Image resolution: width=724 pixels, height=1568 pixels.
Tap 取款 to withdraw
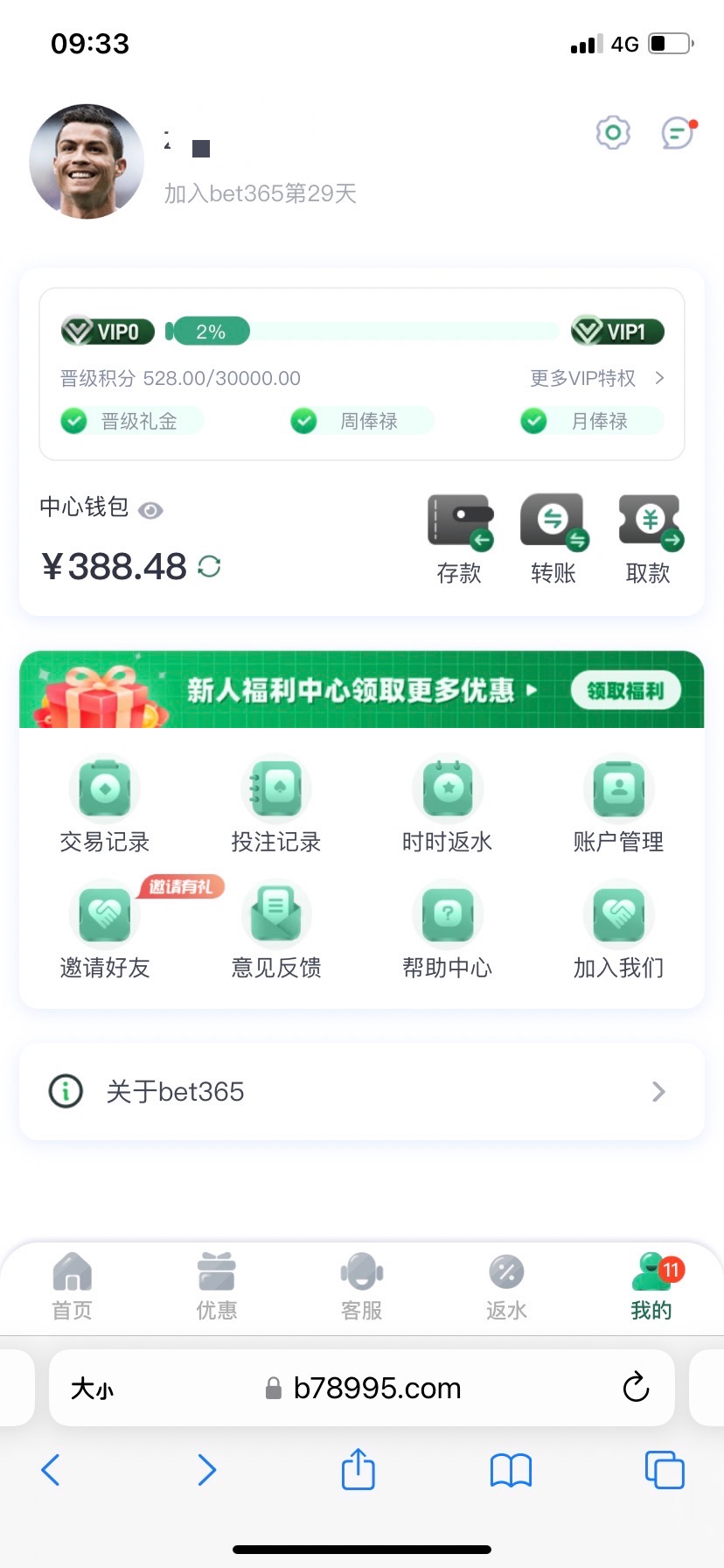click(x=648, y=540)
